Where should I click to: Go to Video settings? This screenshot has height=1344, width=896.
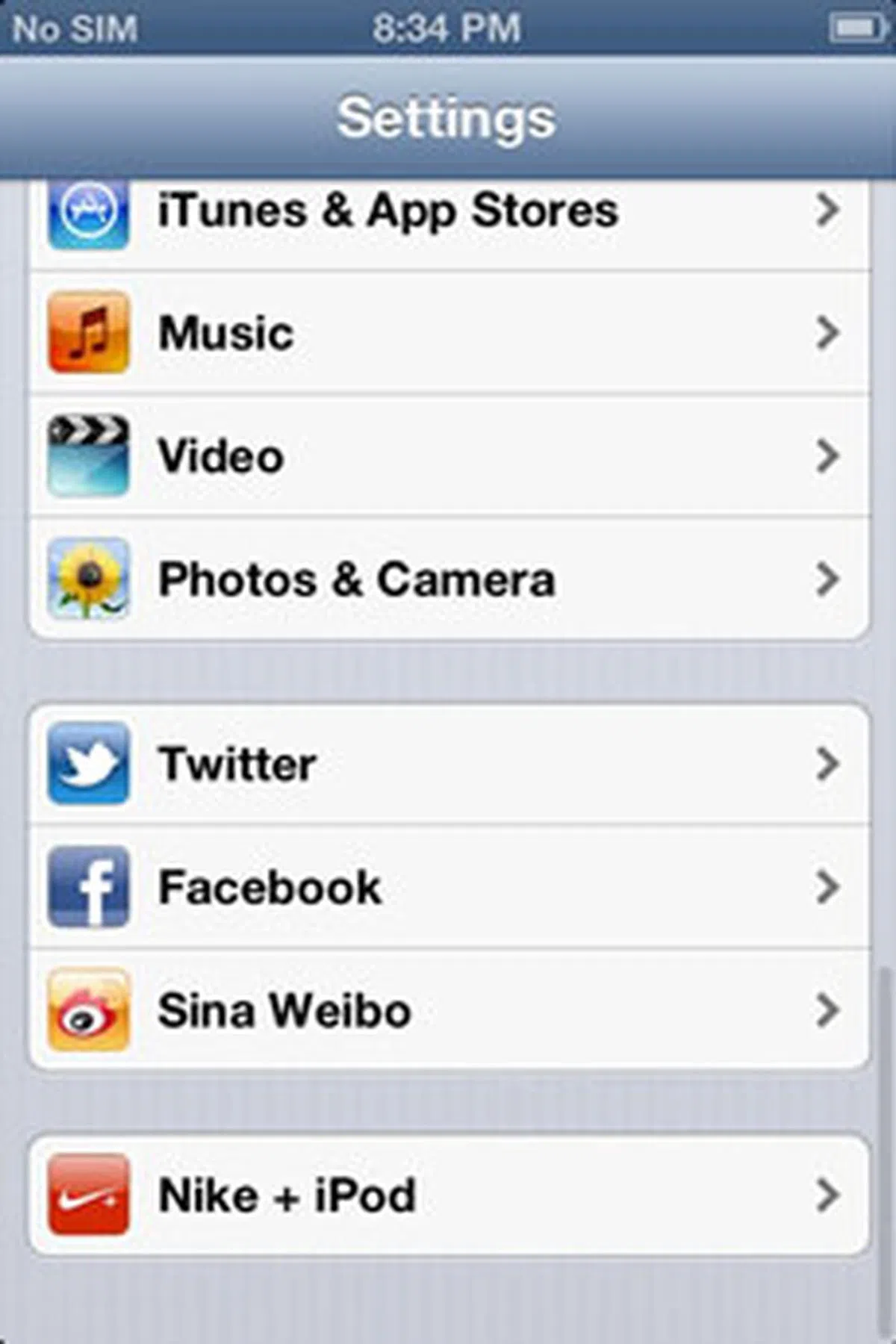[448, 455]
